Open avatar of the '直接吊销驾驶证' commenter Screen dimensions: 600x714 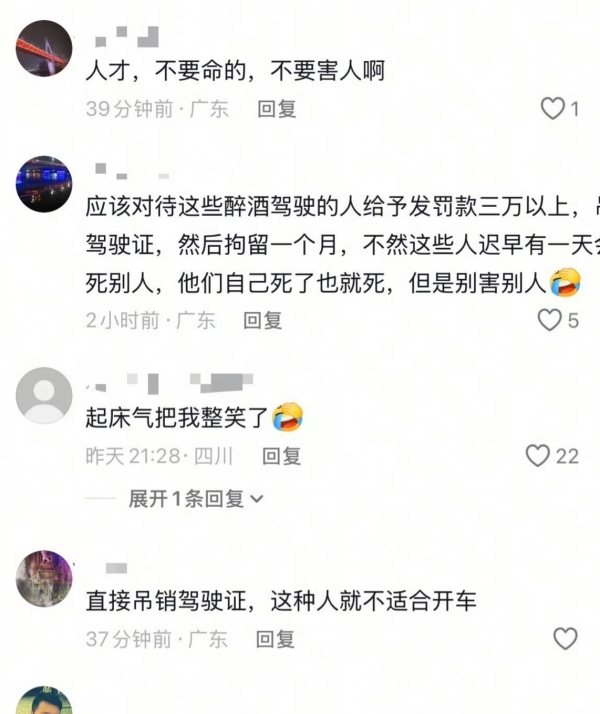pos(44,577)
